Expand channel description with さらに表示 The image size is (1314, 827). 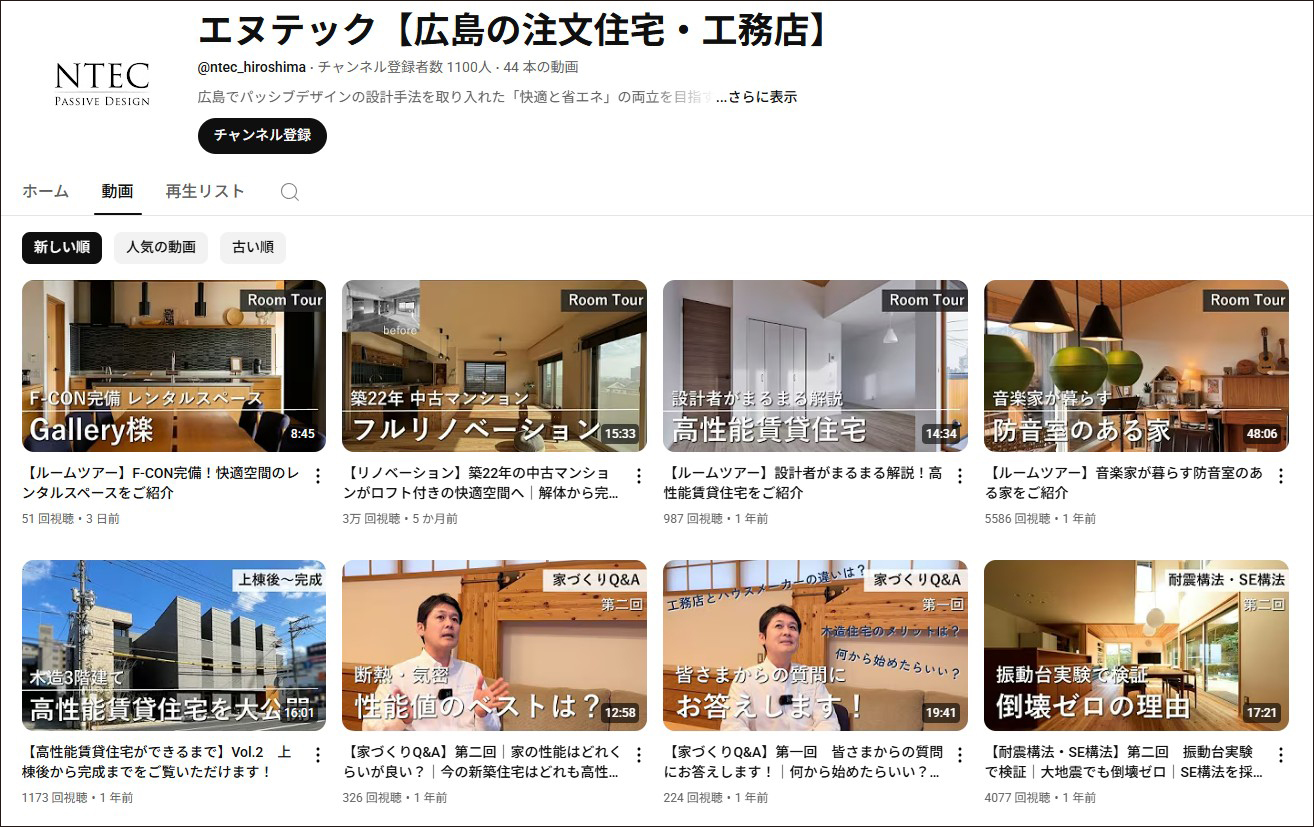[x=762, y=97]
